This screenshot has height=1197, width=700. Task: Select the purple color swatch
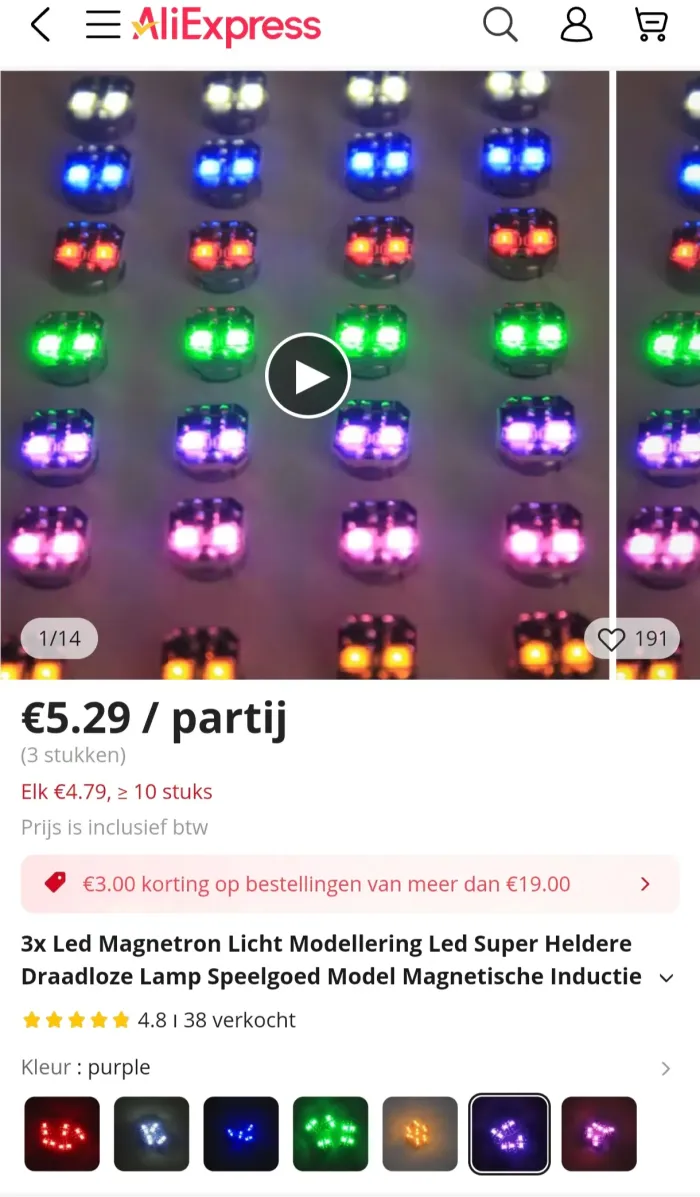[509, 1134]
